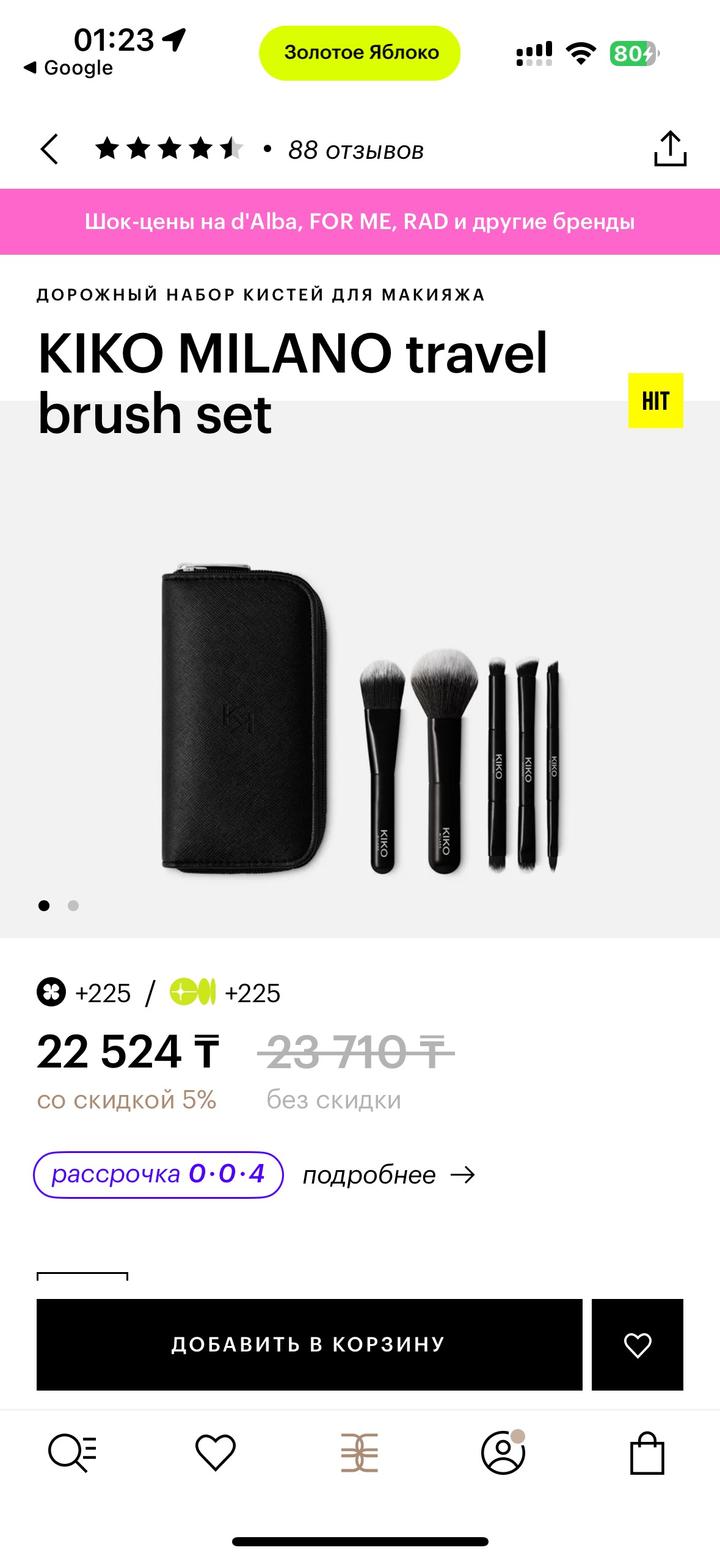Share this product
The width and height of the screenshot is (720, 1561).
click(670, 149)
